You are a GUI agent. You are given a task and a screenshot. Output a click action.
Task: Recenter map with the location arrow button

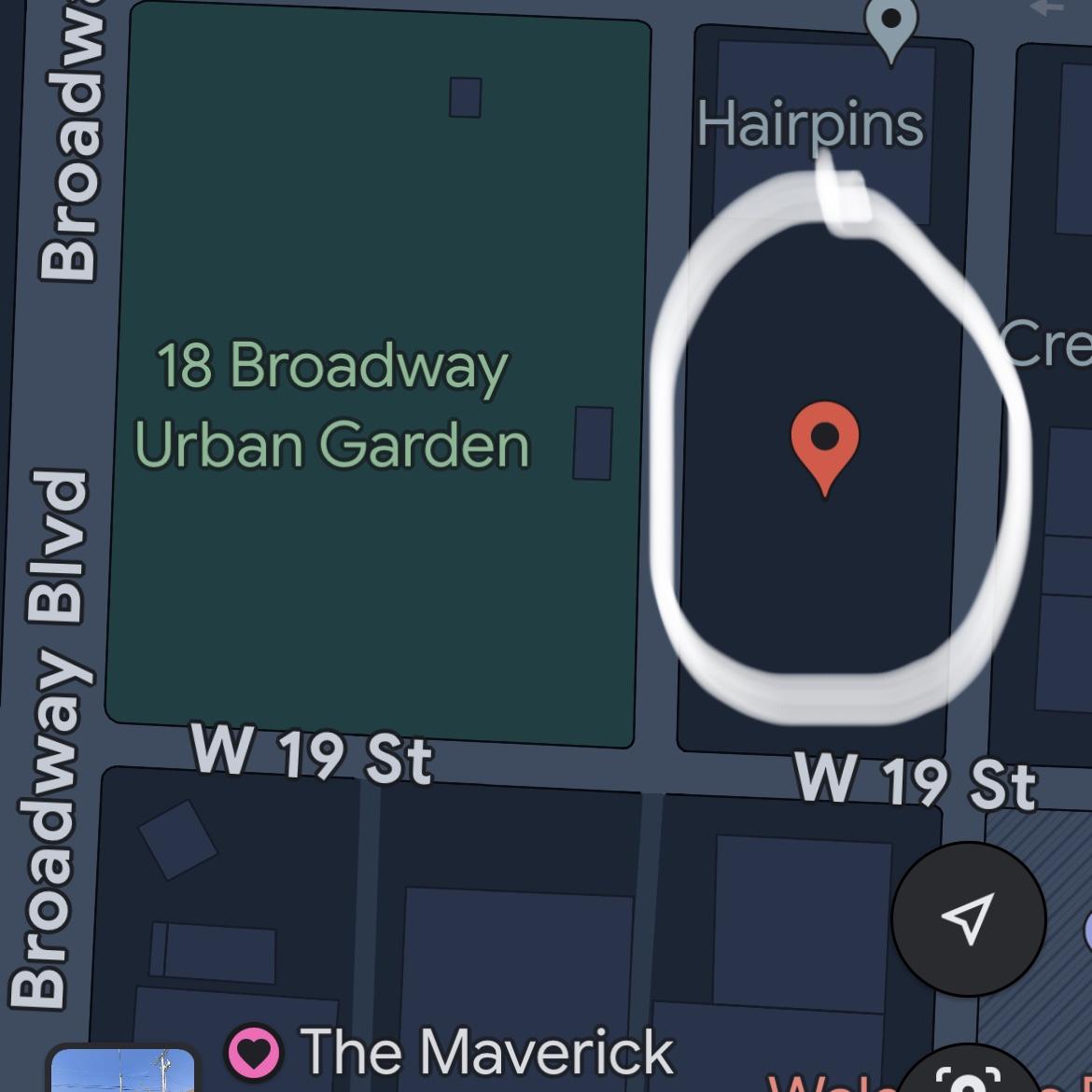tap(968, 919)
